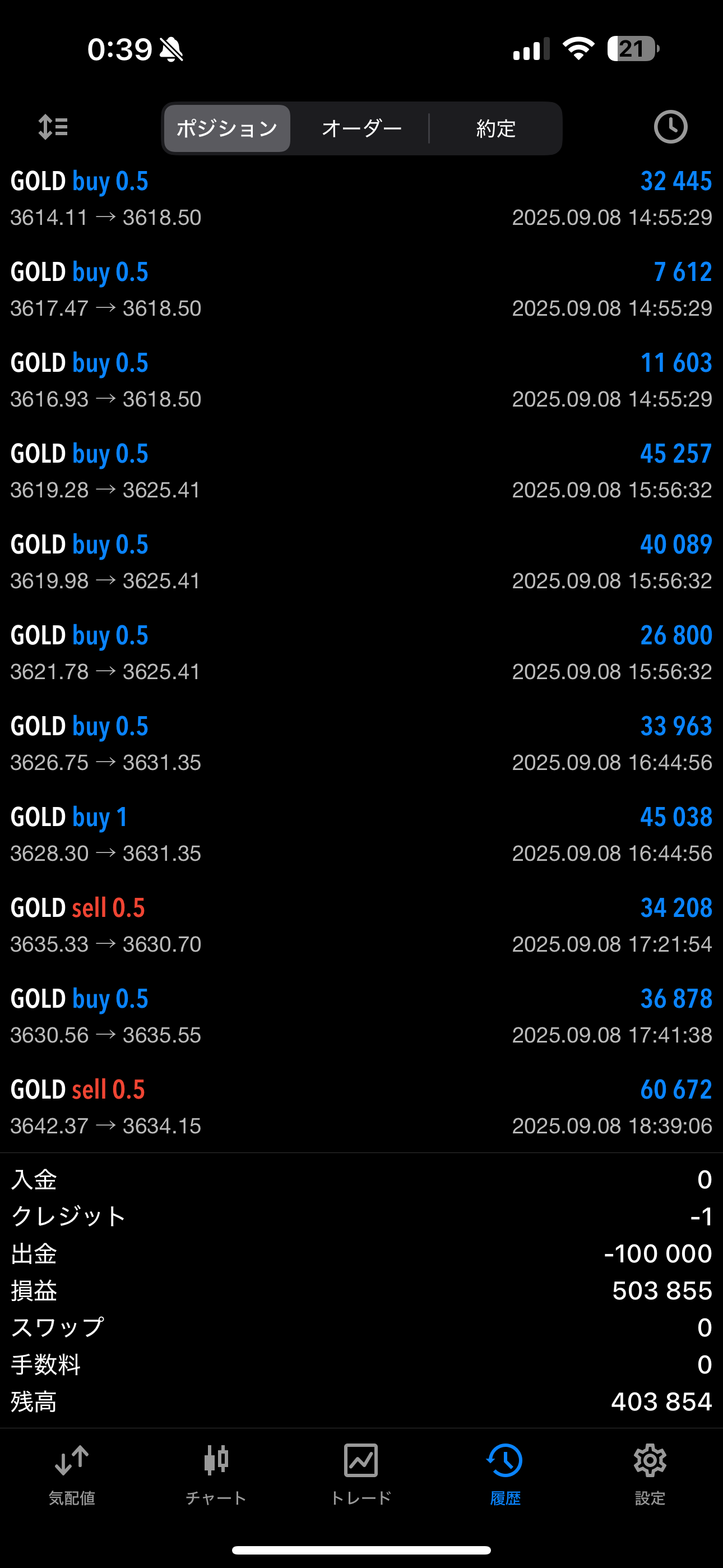723x1568 pixels.
Task: Switch to the 約定 segment
Action: coord(495,128)
